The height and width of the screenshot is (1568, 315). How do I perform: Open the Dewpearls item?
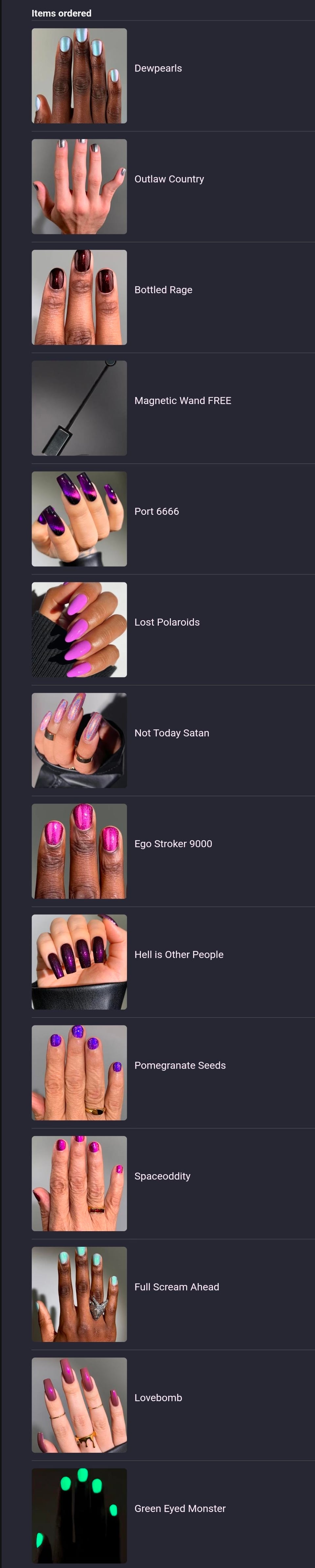pos(158,68)
